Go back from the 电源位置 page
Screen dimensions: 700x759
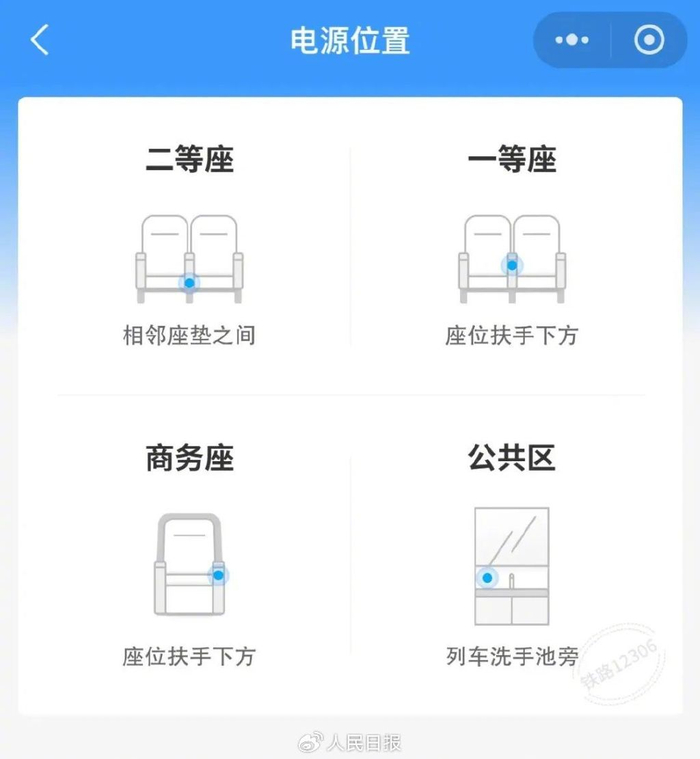coord(40,41)
